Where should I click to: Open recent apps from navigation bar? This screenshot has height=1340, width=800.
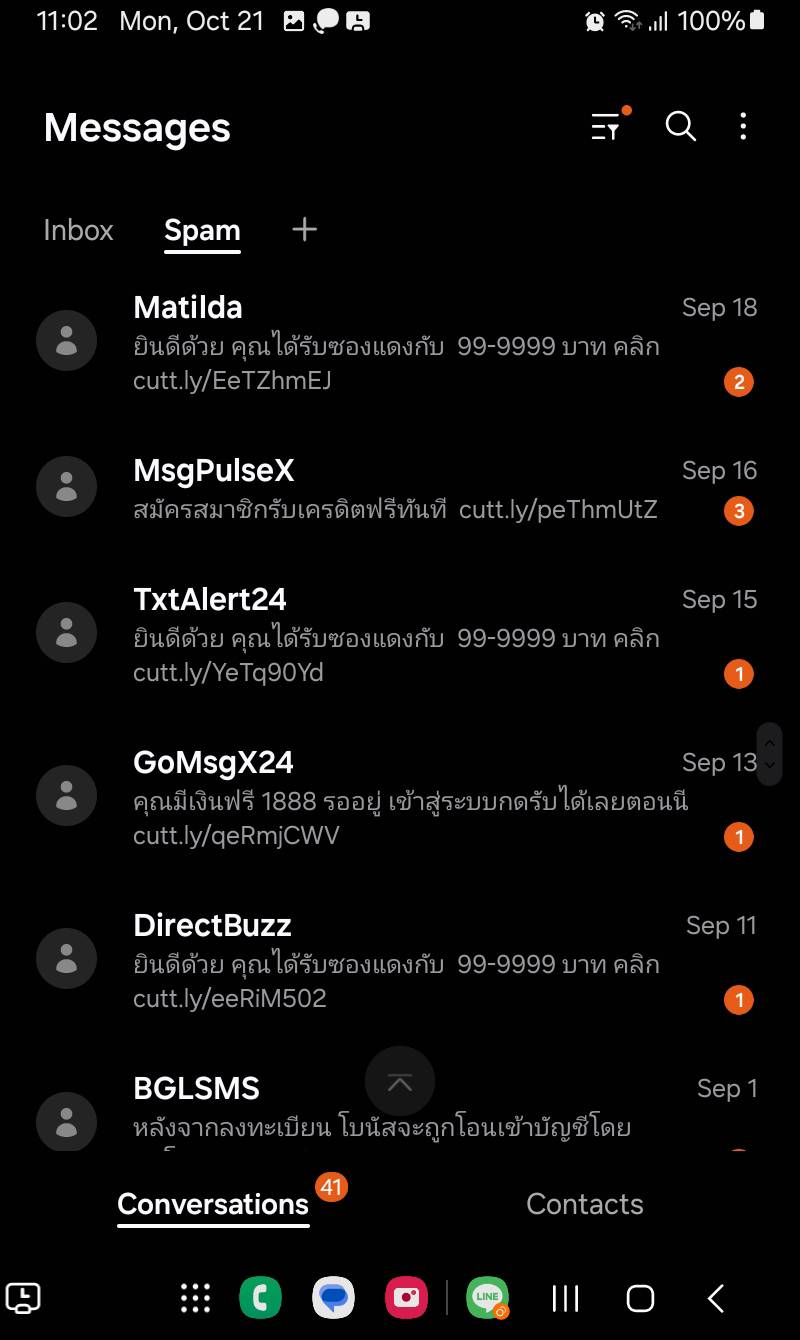coord(566,1298)
